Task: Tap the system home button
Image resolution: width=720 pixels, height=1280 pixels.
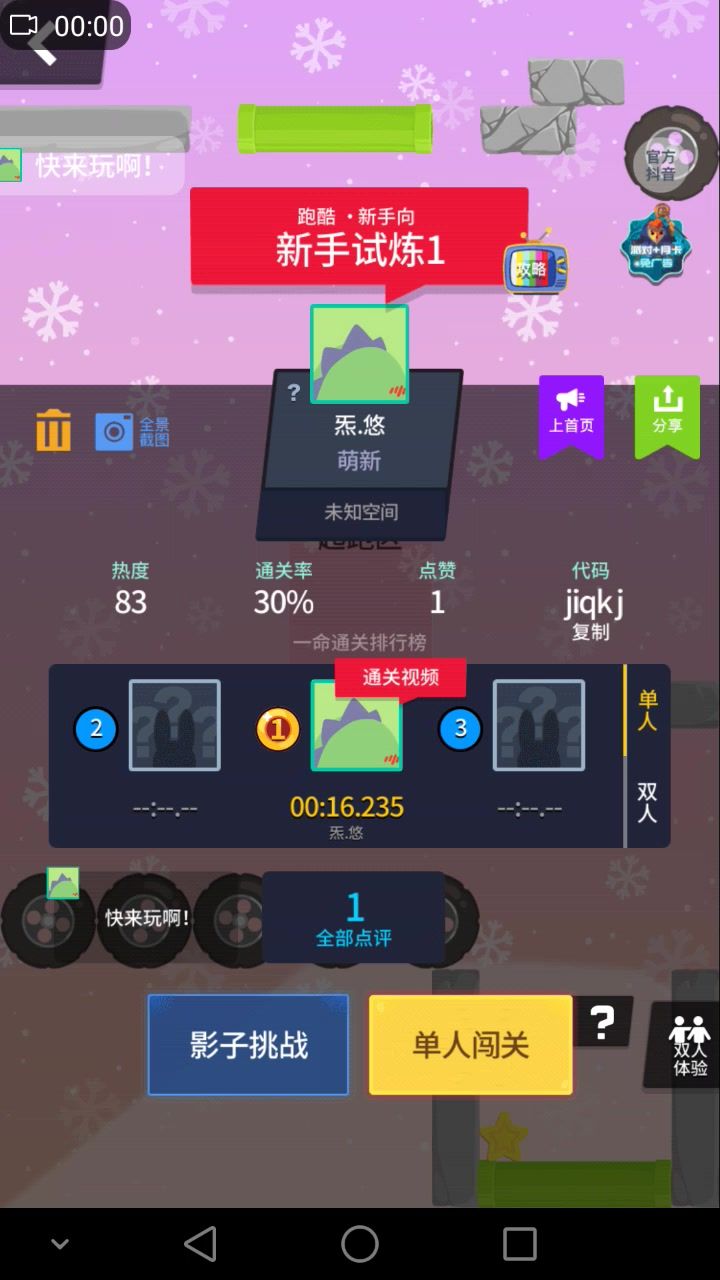Action: click(x=360, y=1244)
